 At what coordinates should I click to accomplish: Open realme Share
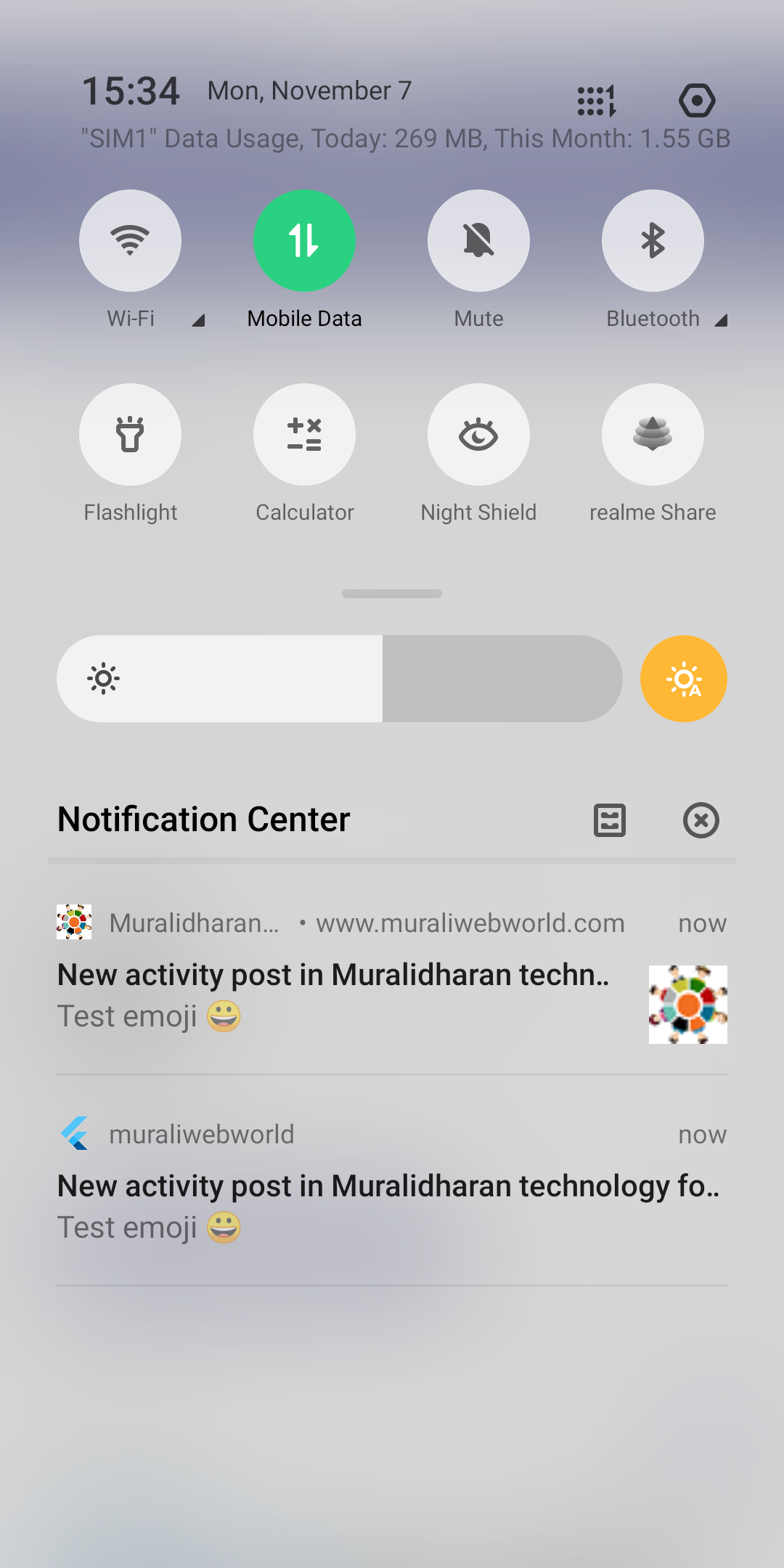click(653, 434)
